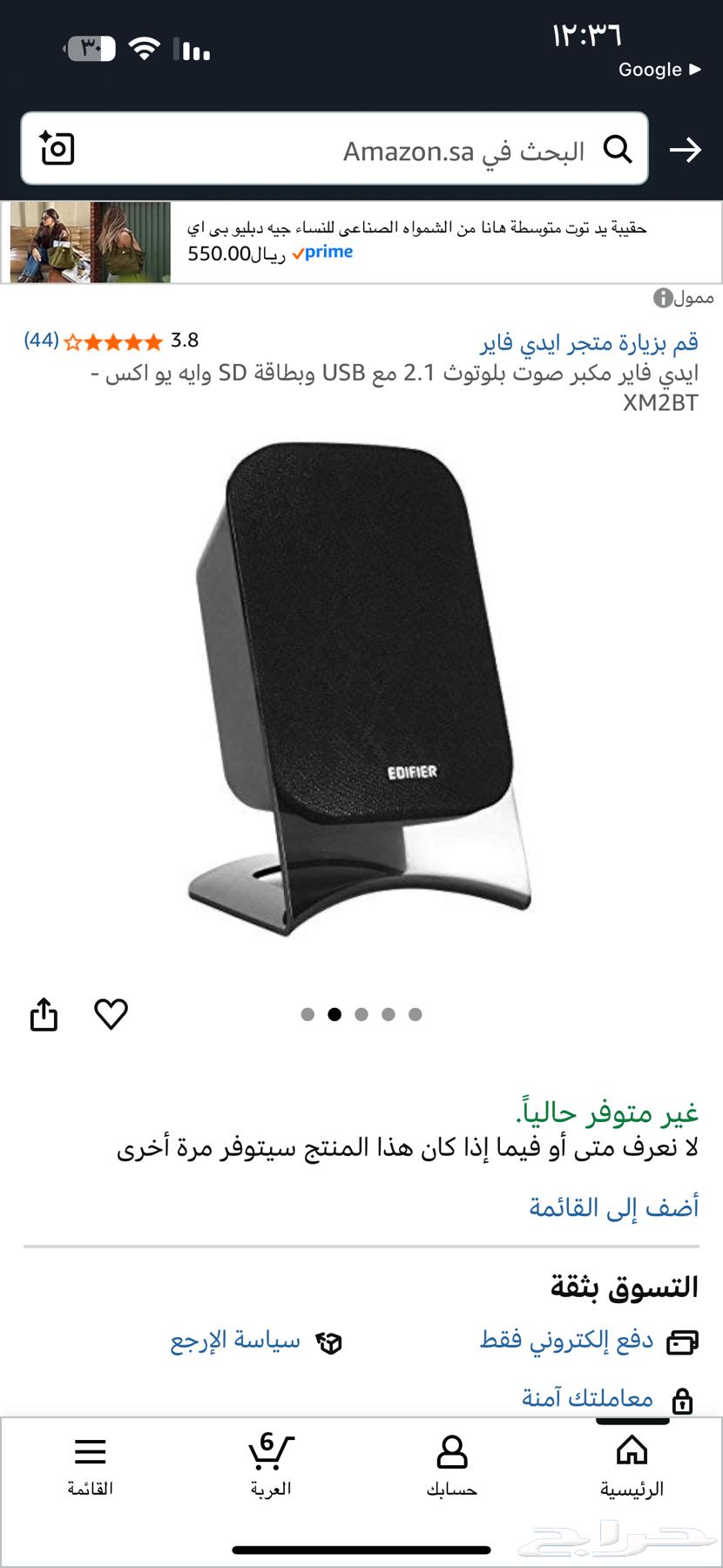723x1568 pixels.
Task: Switch to حسابك account tab
Action: (451, 1467)
